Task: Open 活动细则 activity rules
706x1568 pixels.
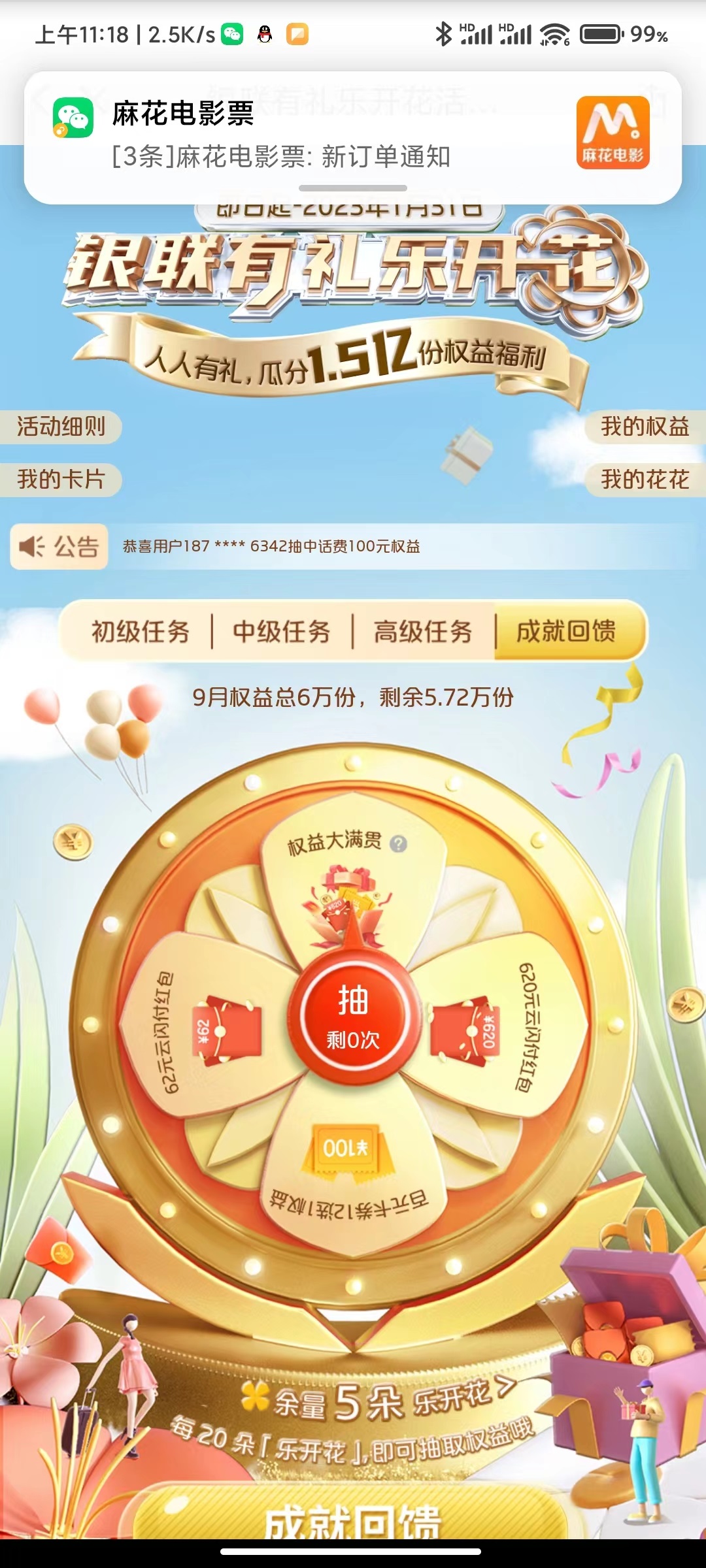Action: (x=61, y=427)
